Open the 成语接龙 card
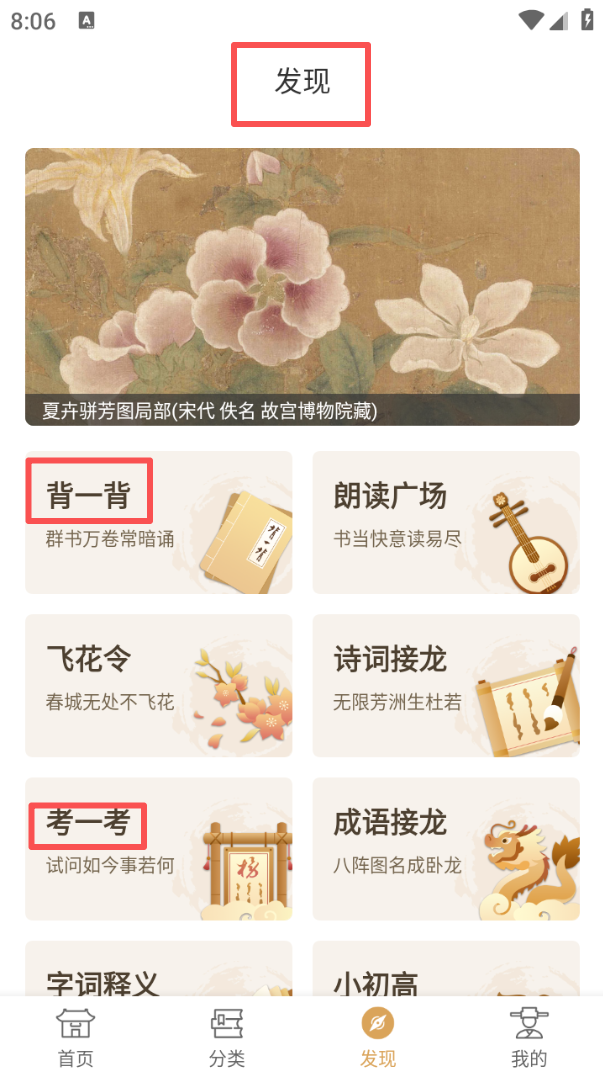 click(446, 848)
